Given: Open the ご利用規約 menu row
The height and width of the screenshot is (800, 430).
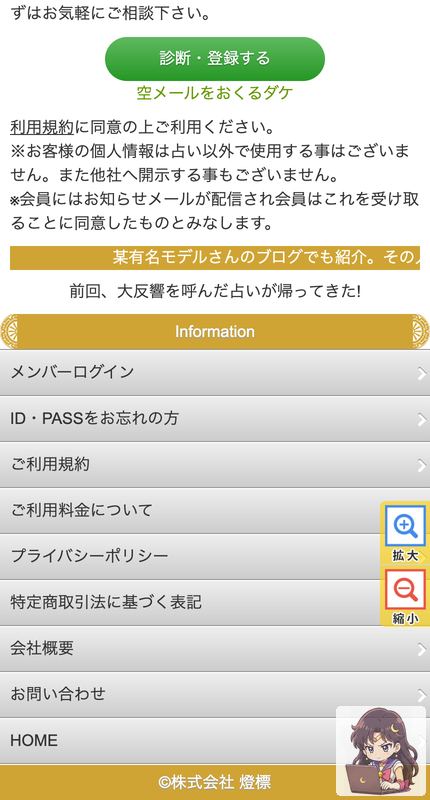Looking at the screenshot, I should (215, 465).
